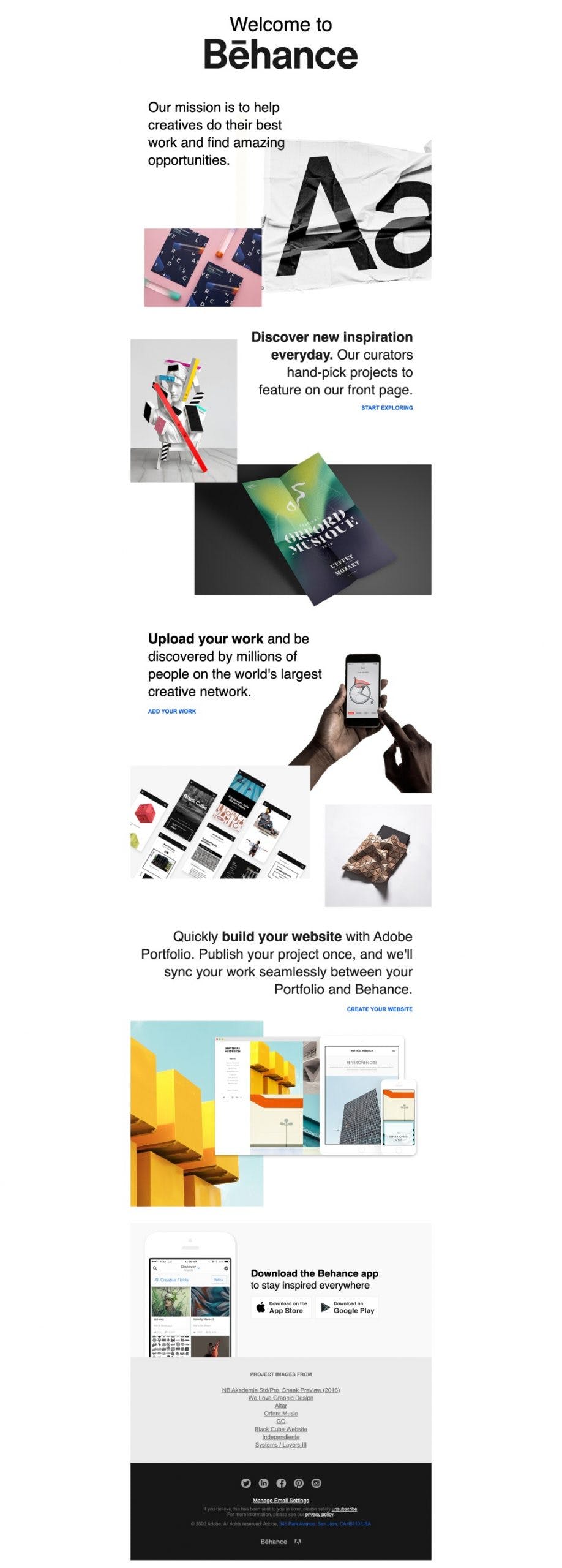Open the ADD YOUR WORK link
This screenshot has width=562, height=1568.
point(172,711)
